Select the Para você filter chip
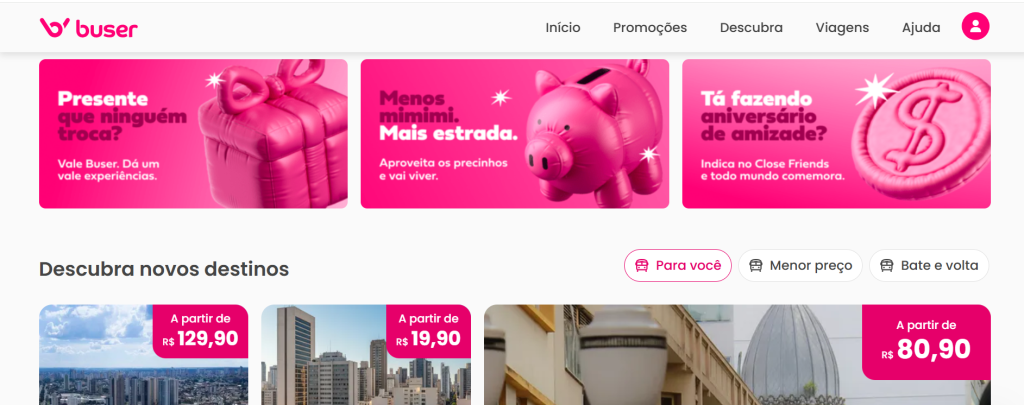Image resolution: width=1024 pixels, height=405 pixels. click(678, 265)
